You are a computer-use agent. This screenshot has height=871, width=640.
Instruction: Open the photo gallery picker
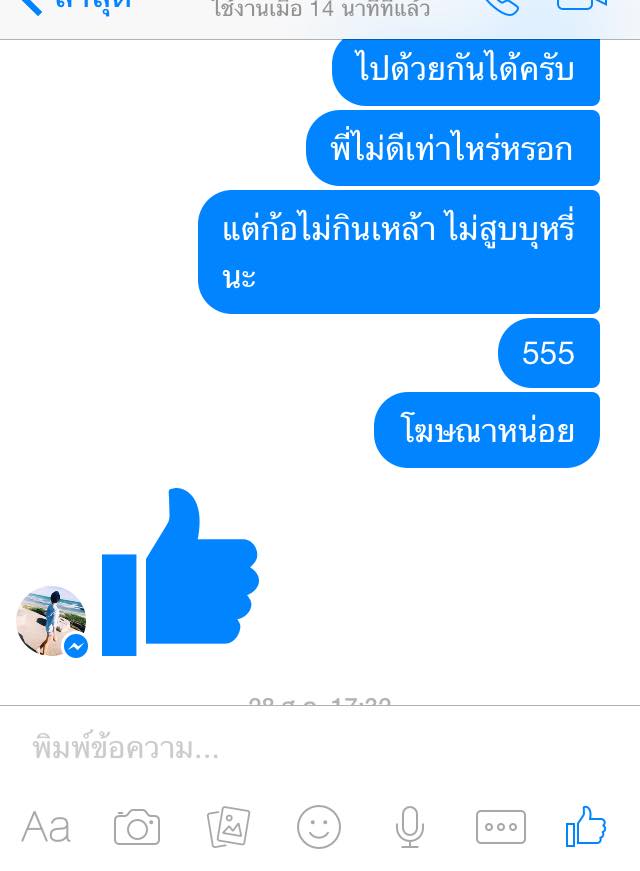pyautogui.click(x=228, y=827)
